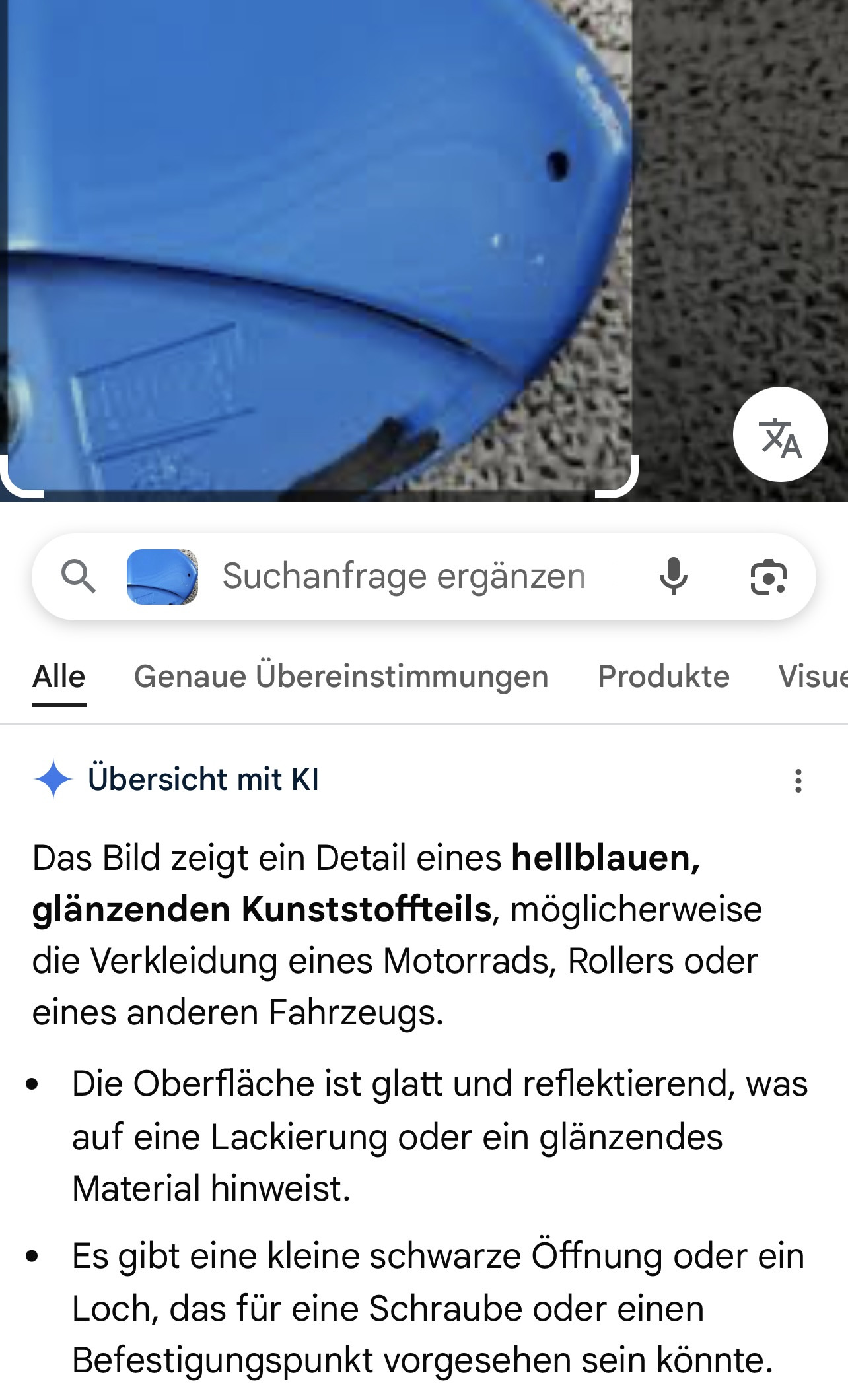Image resolution: width=848 pixels, height=1400 pixels.
Task: Open the "Übersicht mit KI" overflow menu
Action: point(798,781)
